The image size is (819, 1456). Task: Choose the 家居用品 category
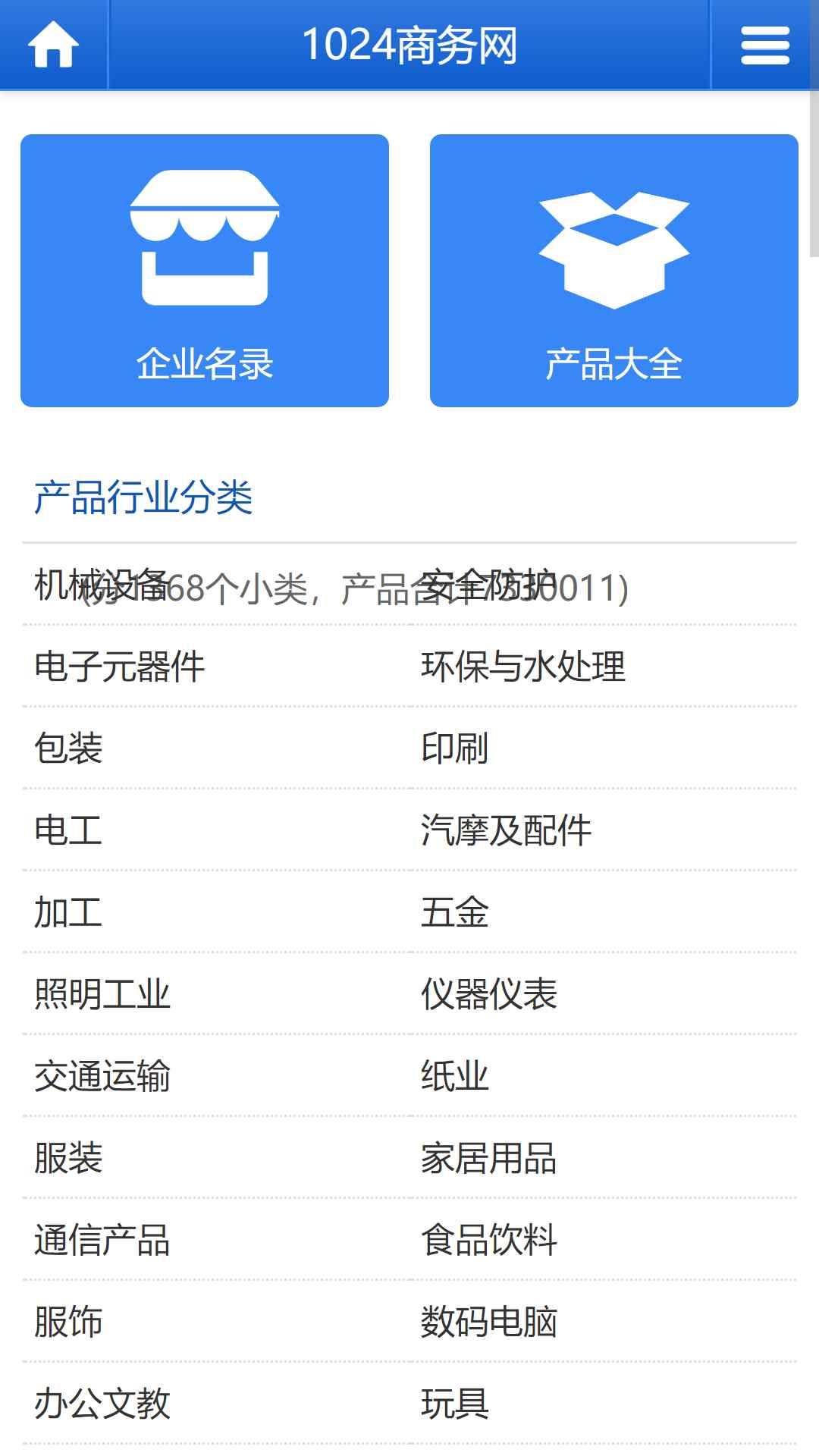coord(489,1158)
